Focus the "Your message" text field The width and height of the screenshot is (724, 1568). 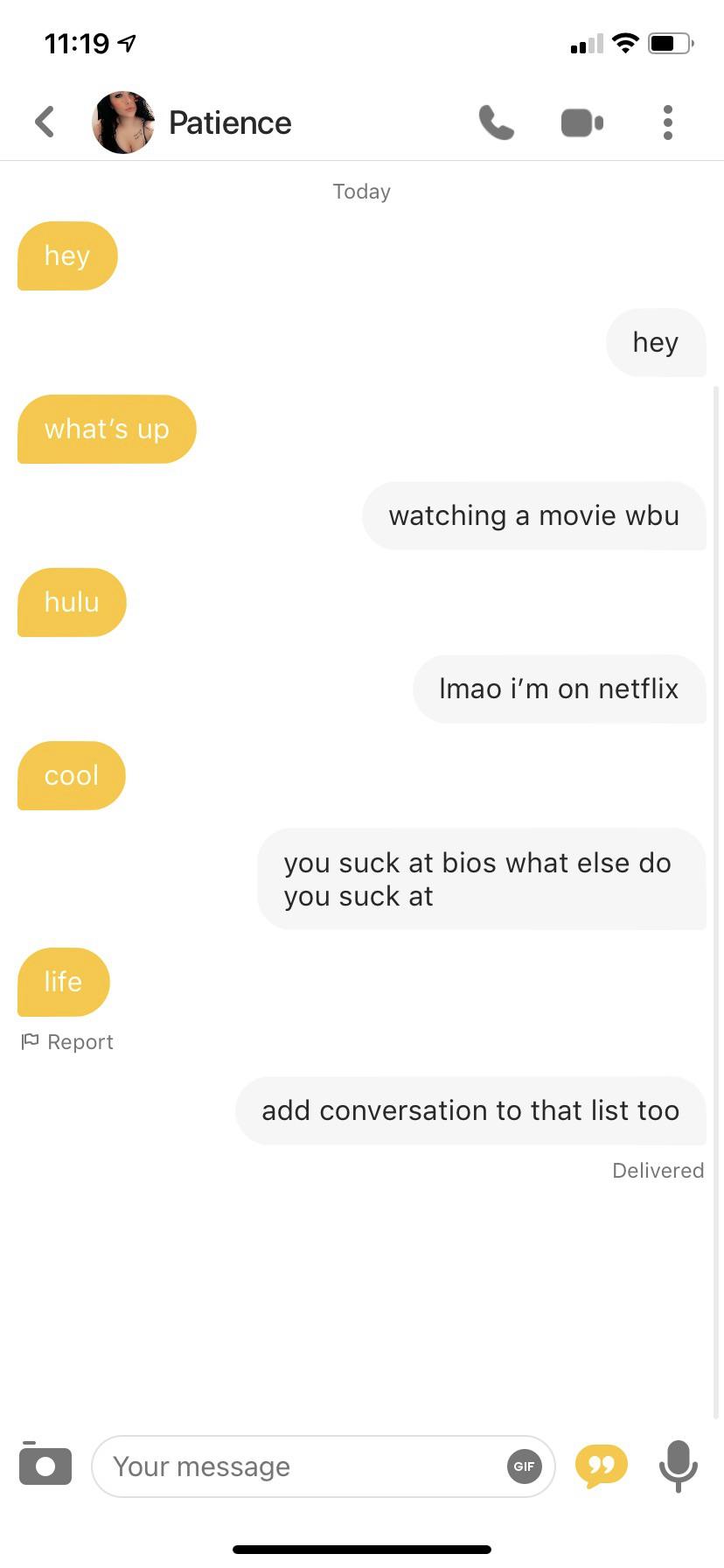(297, 1466)
